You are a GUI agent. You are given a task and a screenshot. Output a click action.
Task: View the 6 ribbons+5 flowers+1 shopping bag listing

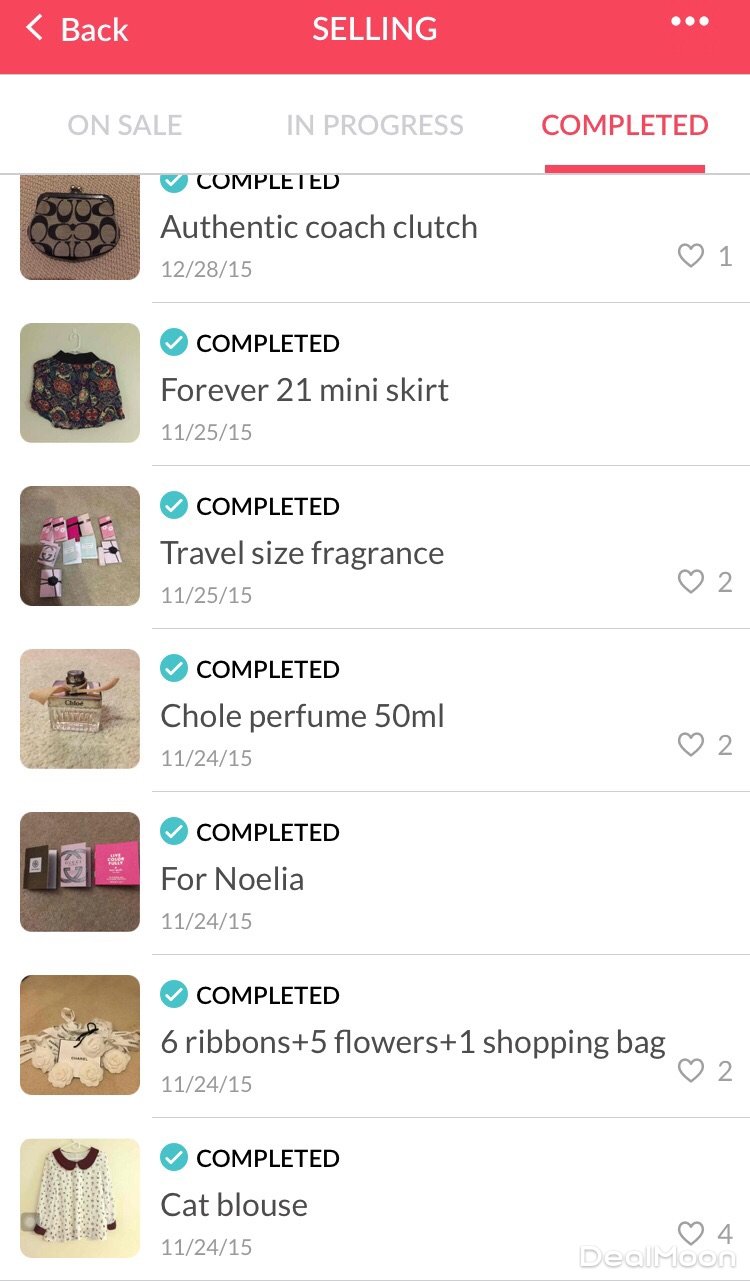pyautogui.click(x=413, y=1042)
